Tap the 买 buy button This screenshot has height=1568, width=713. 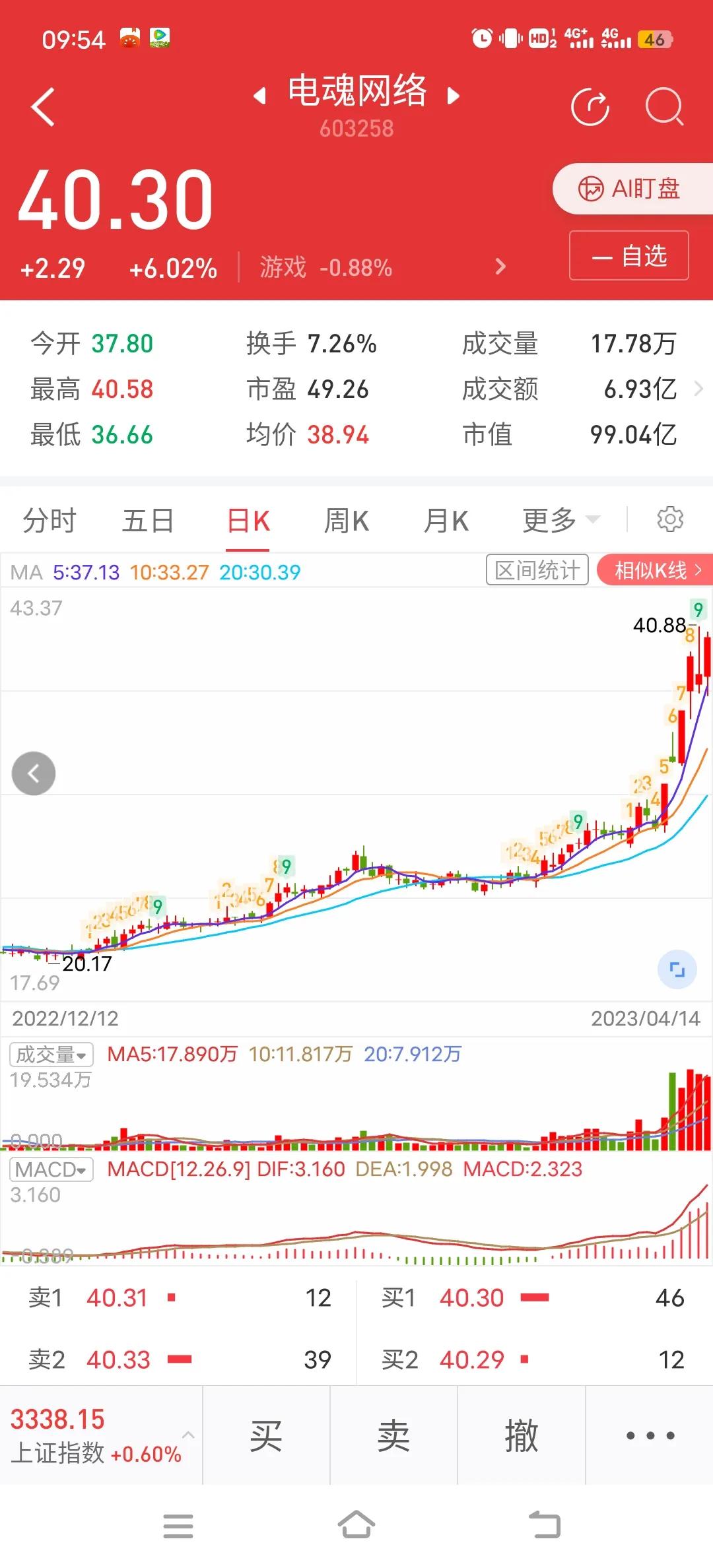pyautogui.click(x=267, y=1436)
